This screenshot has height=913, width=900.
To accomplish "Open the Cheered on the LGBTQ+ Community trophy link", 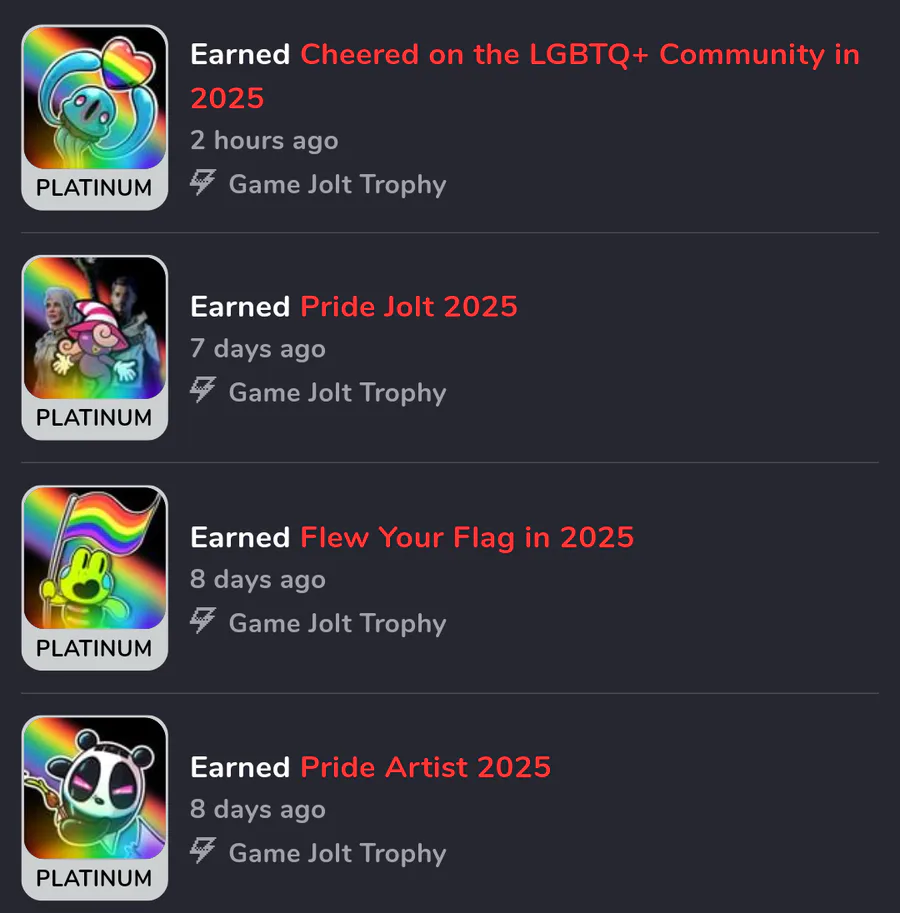I will [579, 55].
